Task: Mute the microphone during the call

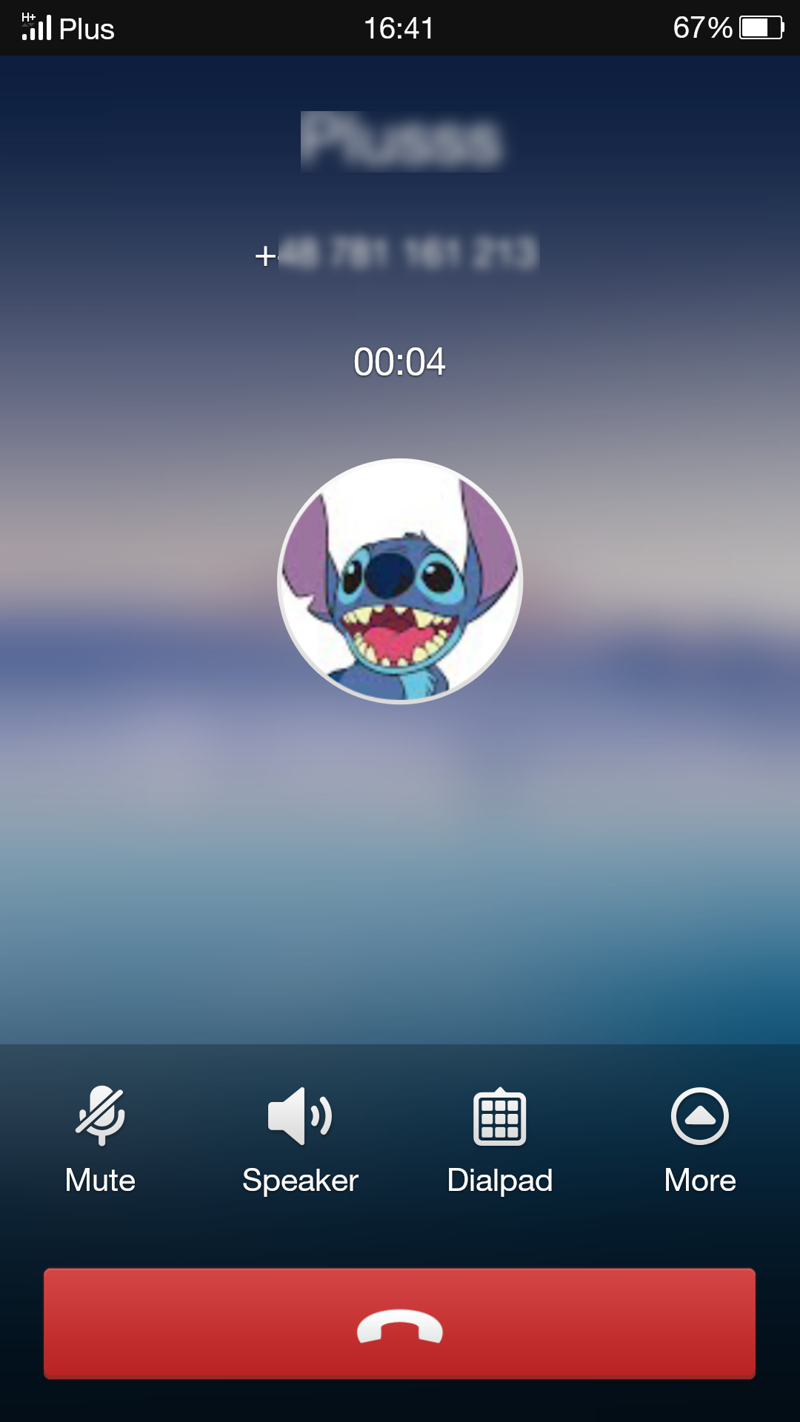Action: click(100, 1140)
